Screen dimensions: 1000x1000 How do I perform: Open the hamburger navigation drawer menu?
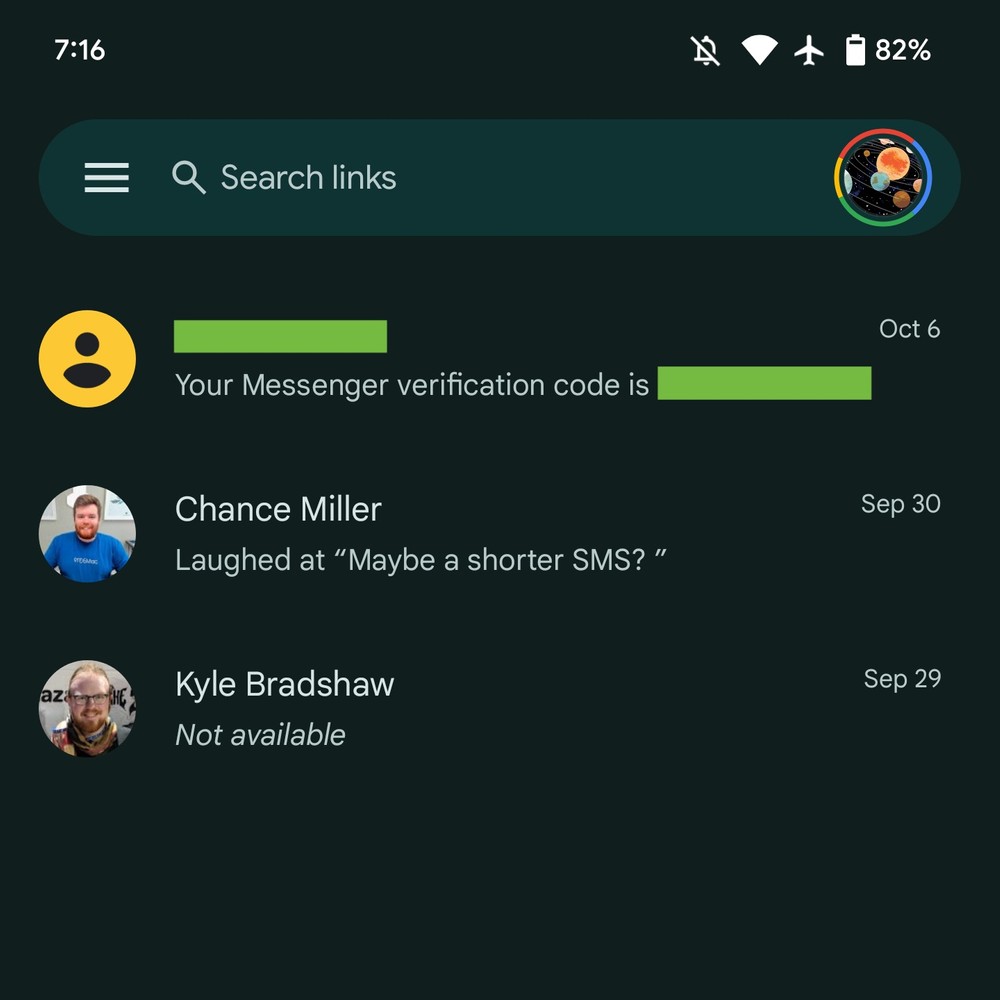click(106, 178)
